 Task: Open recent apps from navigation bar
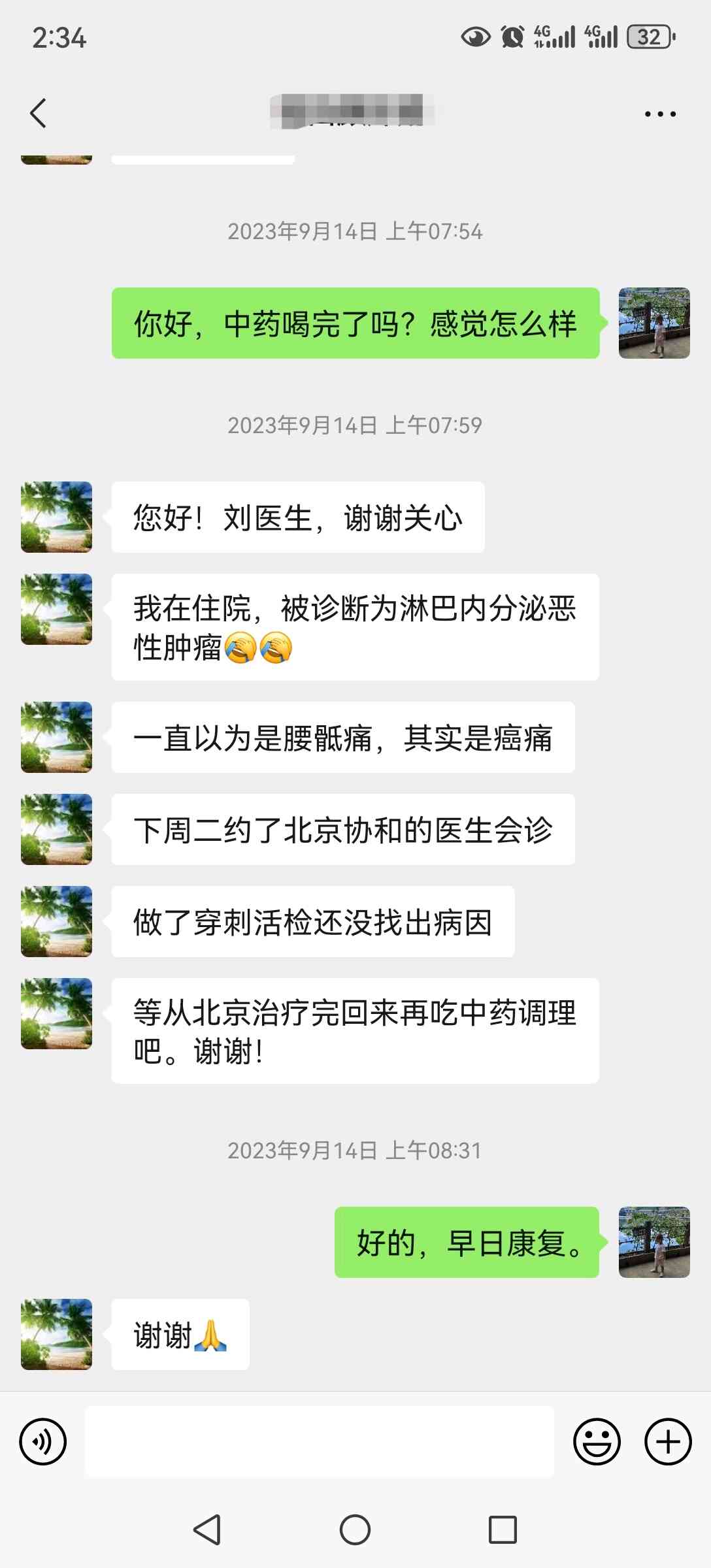(x=503, y=1529)
